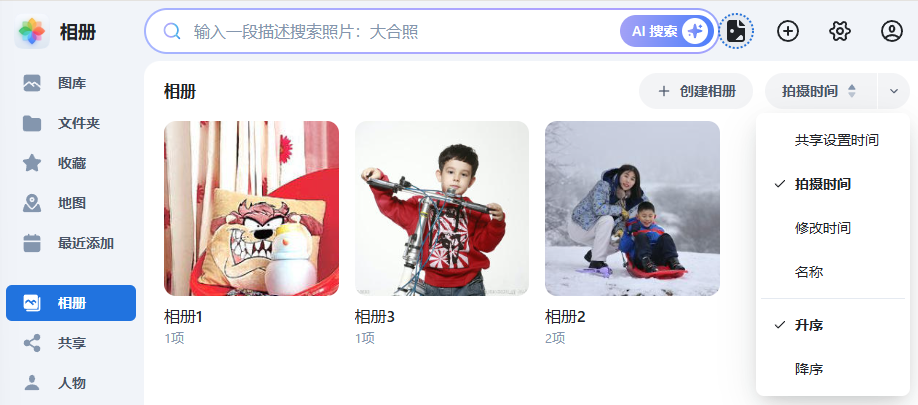This screenshot has width=918, height=405.
Task: Tap the 创建相册 button
Action: tap(696, 91)
